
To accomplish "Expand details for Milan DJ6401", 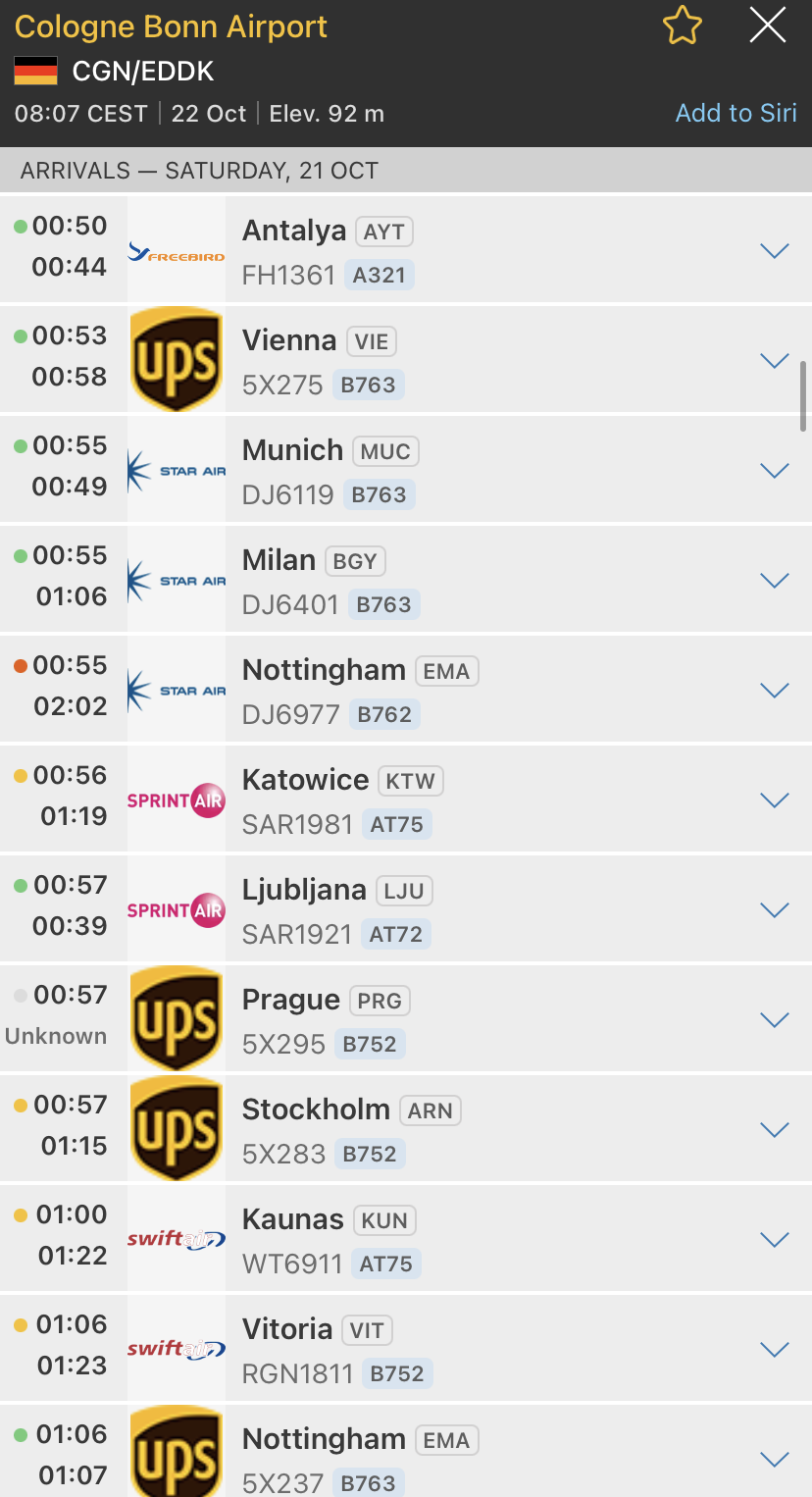I will [x=775, y=581].
